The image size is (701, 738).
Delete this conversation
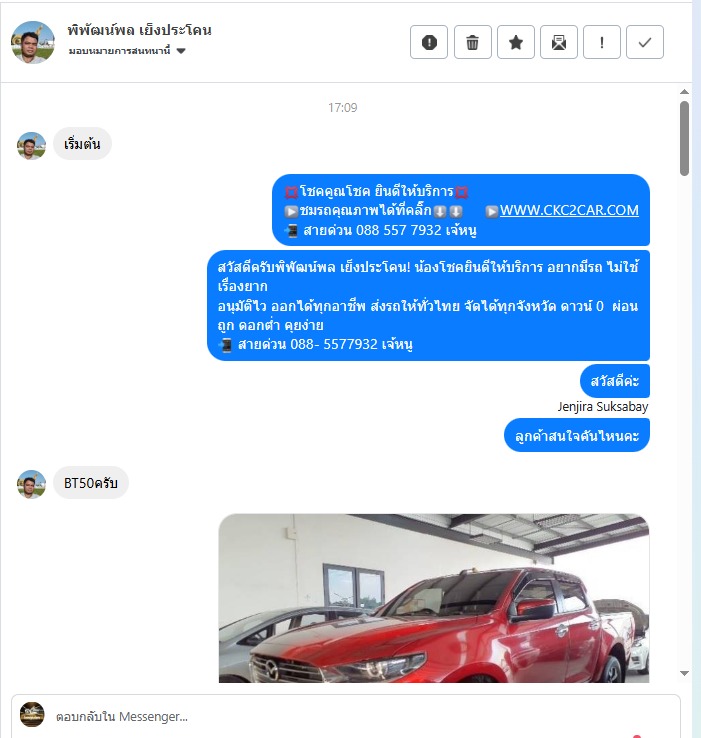pos(473,43)
